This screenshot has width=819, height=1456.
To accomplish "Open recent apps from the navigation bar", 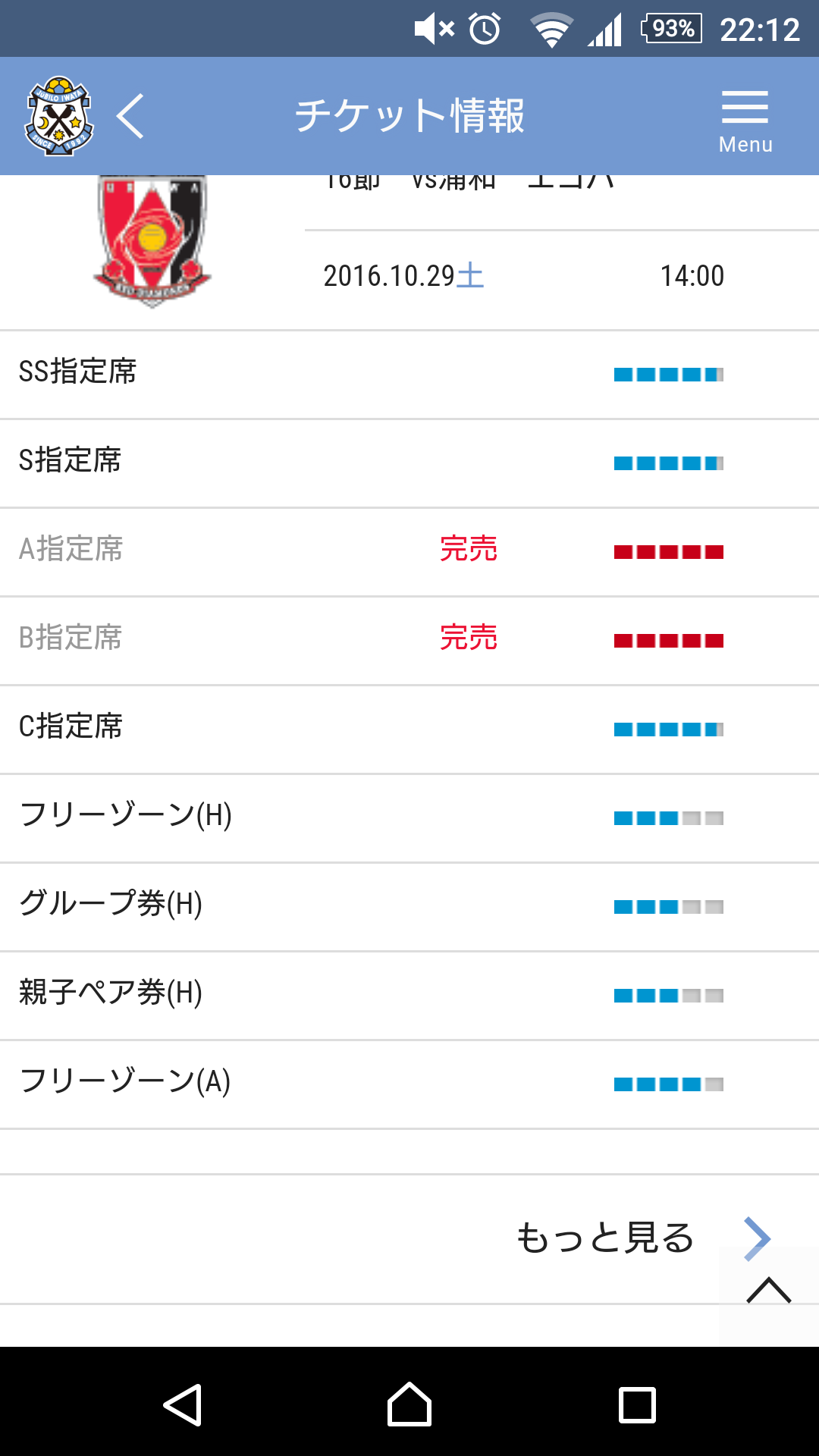I will coord(637,1404).
